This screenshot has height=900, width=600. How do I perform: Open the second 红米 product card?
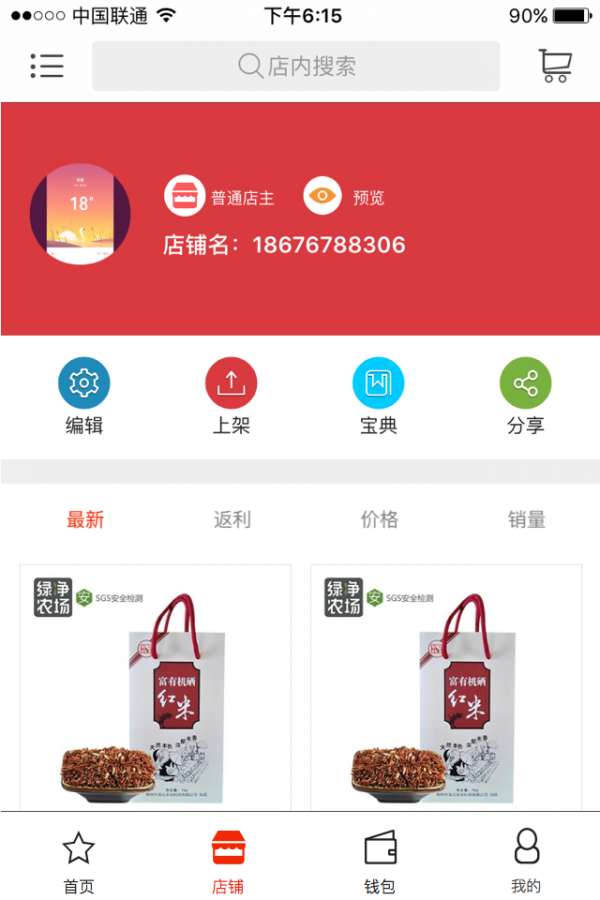pyautogui.click(x=446, y=688)
